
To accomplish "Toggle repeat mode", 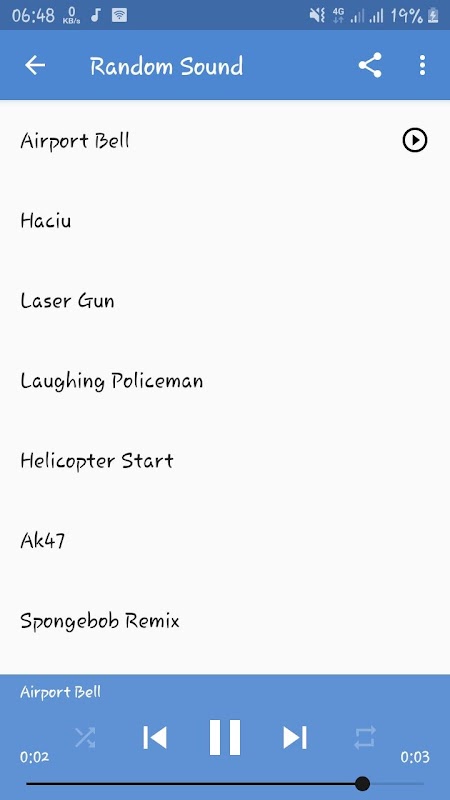I will click(x=365, y=737).
